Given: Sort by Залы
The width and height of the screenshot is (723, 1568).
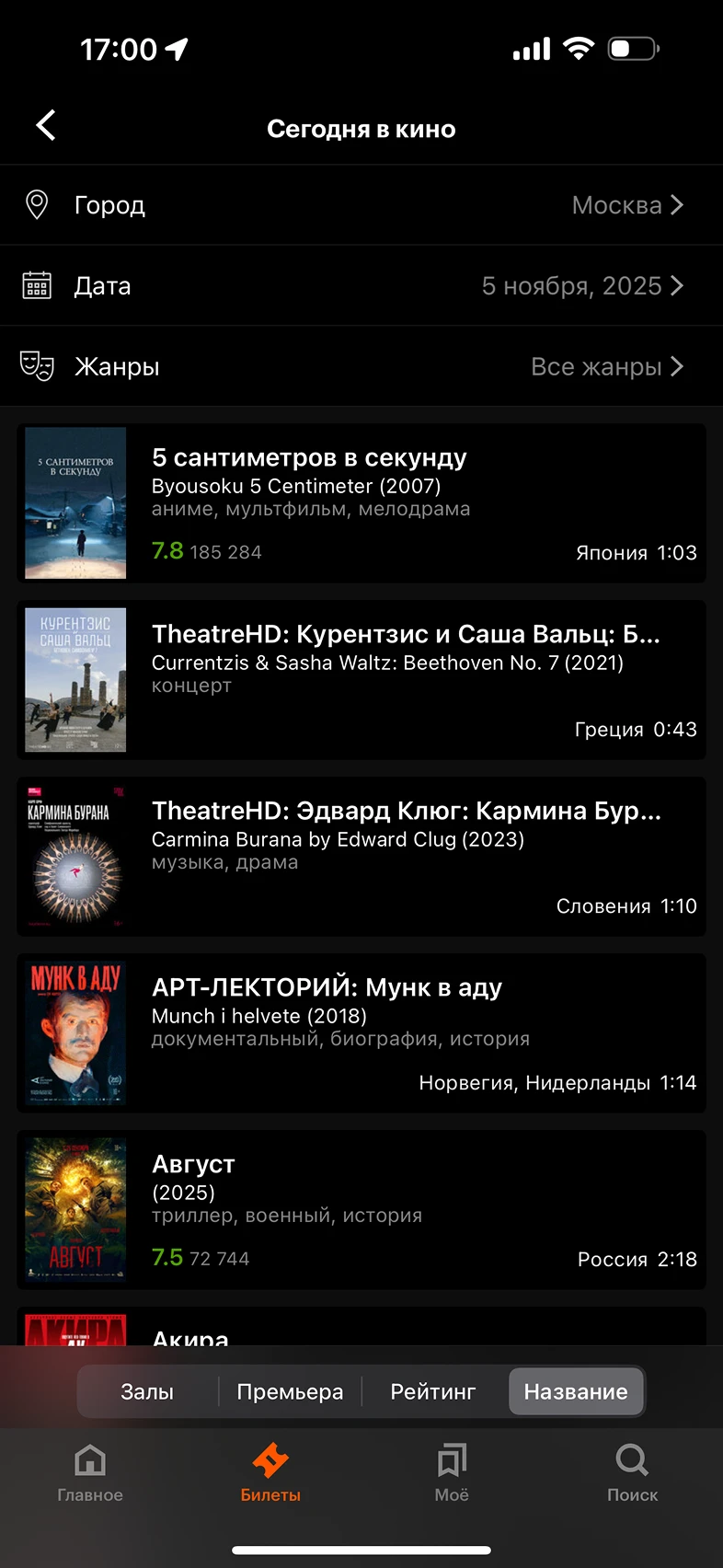Looking at the screenshot, I should 147,1391.
